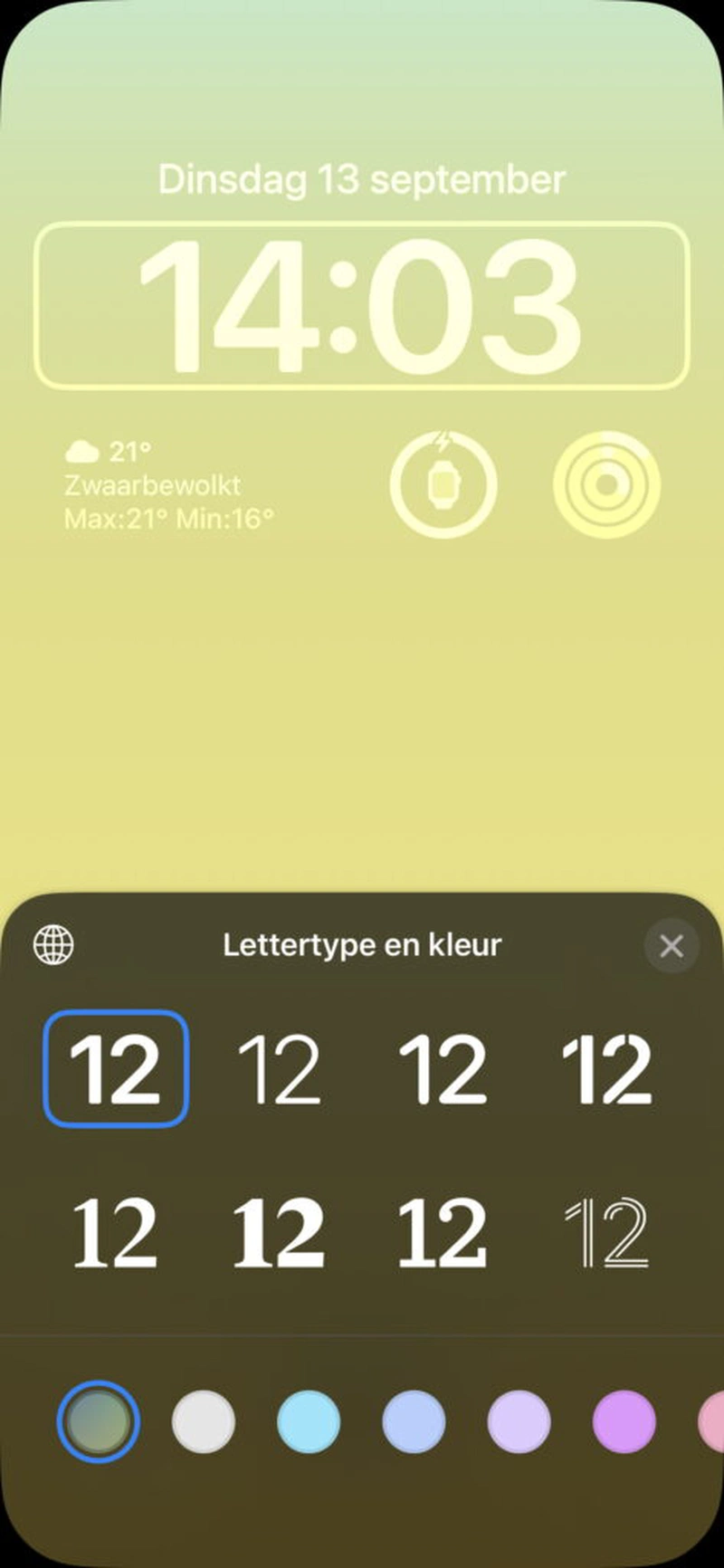Tap the date Dinsdag 13 september

pyautogui.click(x=361, y=178)
